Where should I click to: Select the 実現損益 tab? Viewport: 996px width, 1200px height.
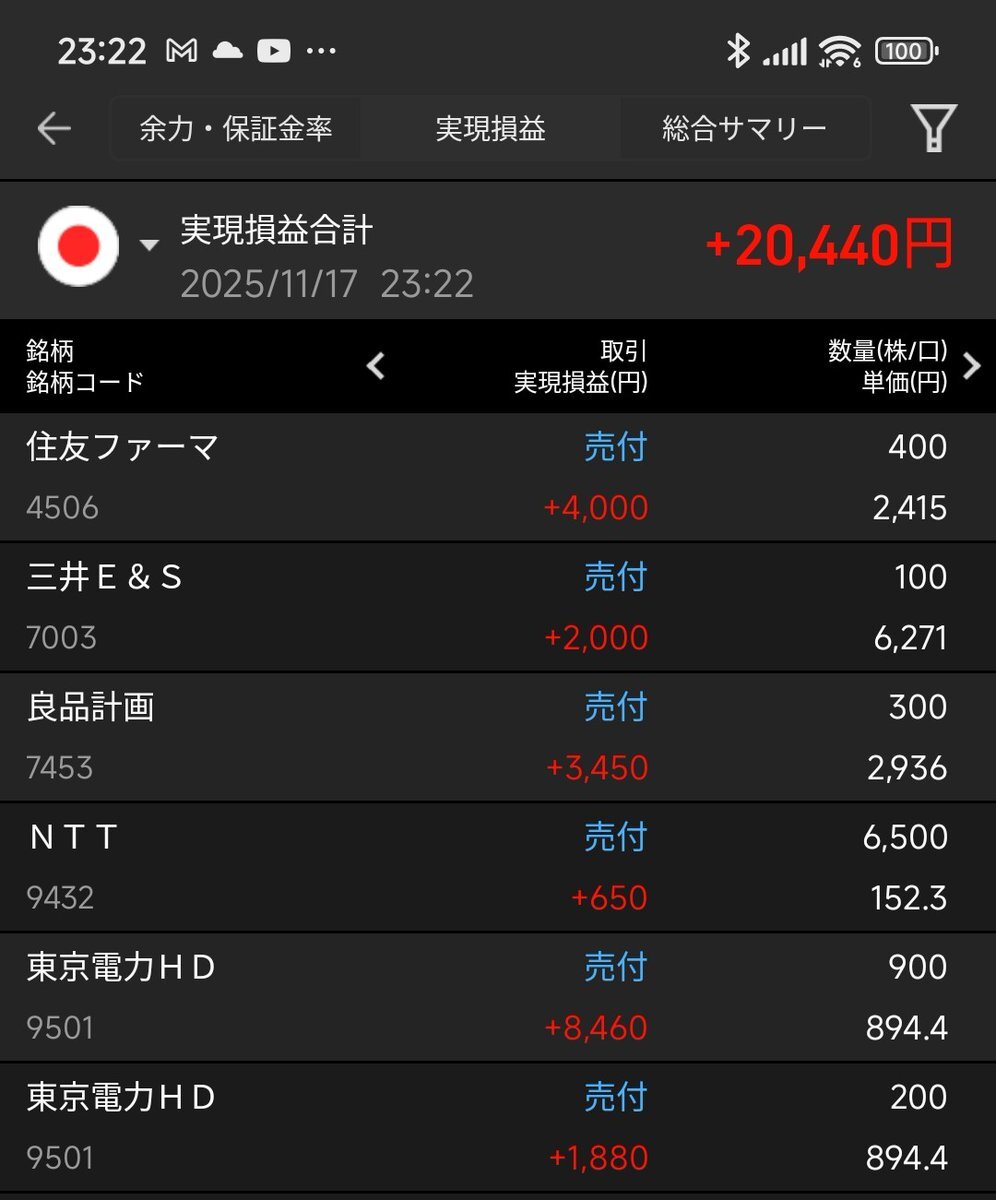(x=490, y=128)
